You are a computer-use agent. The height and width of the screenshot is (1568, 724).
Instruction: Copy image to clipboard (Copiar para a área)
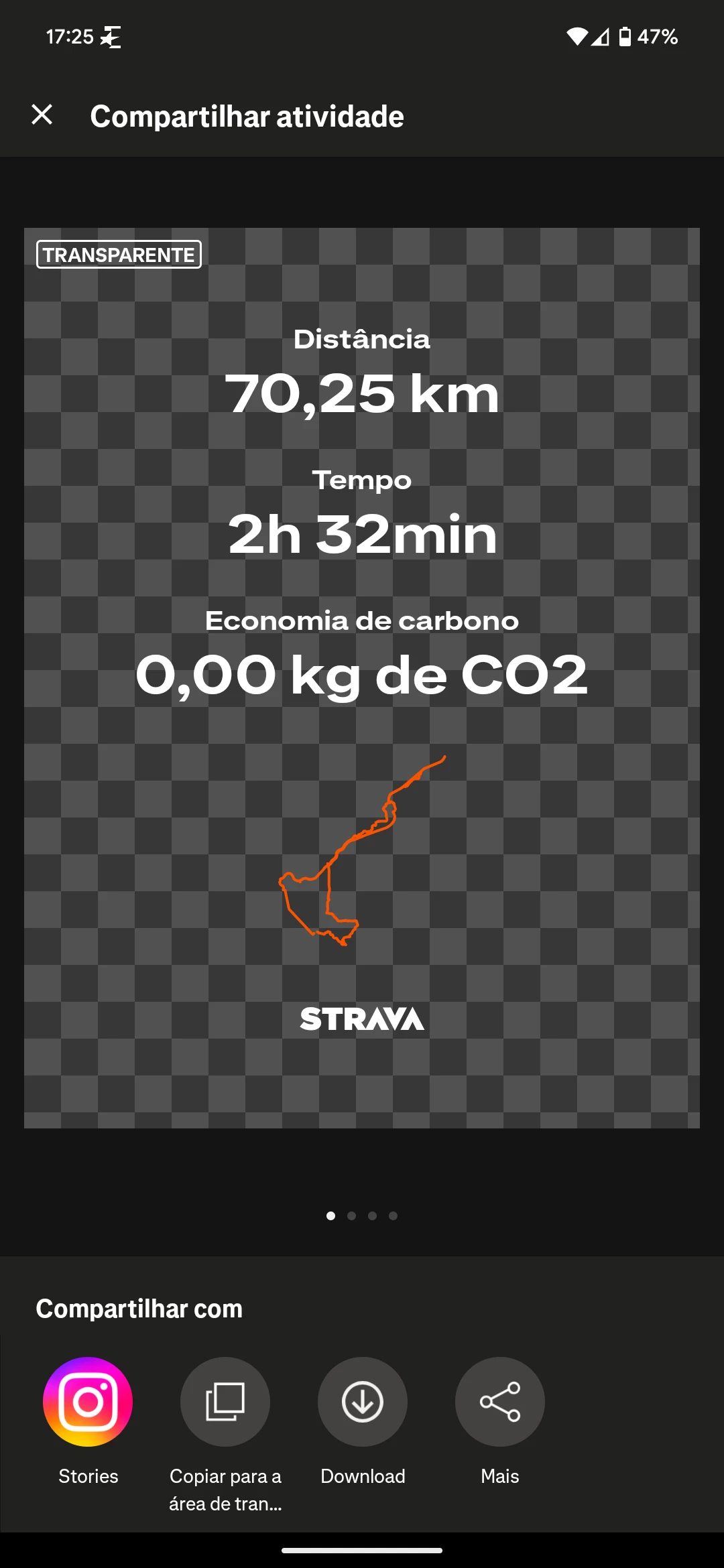coord(225,1402)
